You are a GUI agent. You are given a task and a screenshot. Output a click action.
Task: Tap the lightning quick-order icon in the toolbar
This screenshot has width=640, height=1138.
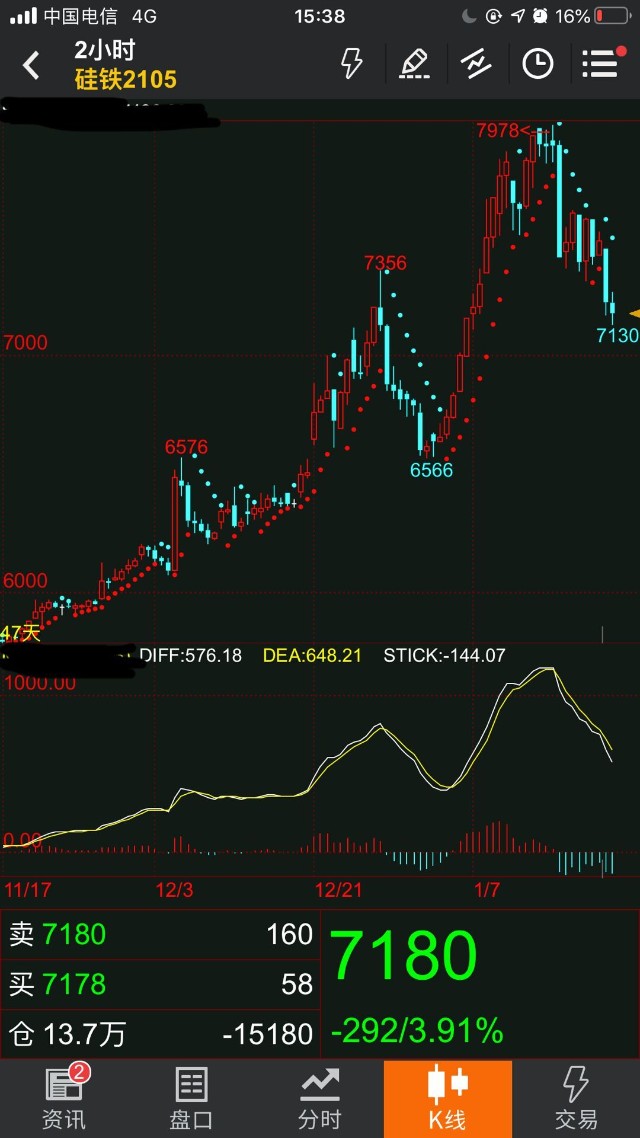[x=352, y=64]
